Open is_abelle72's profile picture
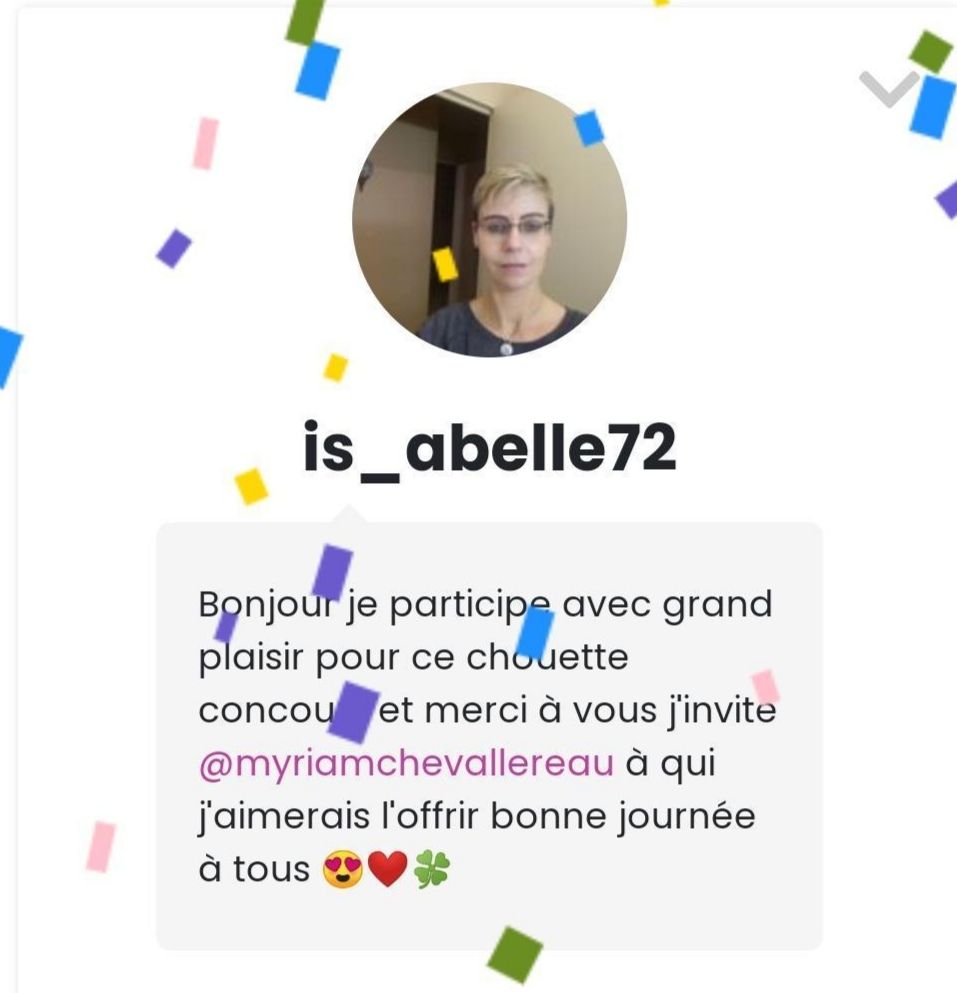957x993 pixels. 489,220
